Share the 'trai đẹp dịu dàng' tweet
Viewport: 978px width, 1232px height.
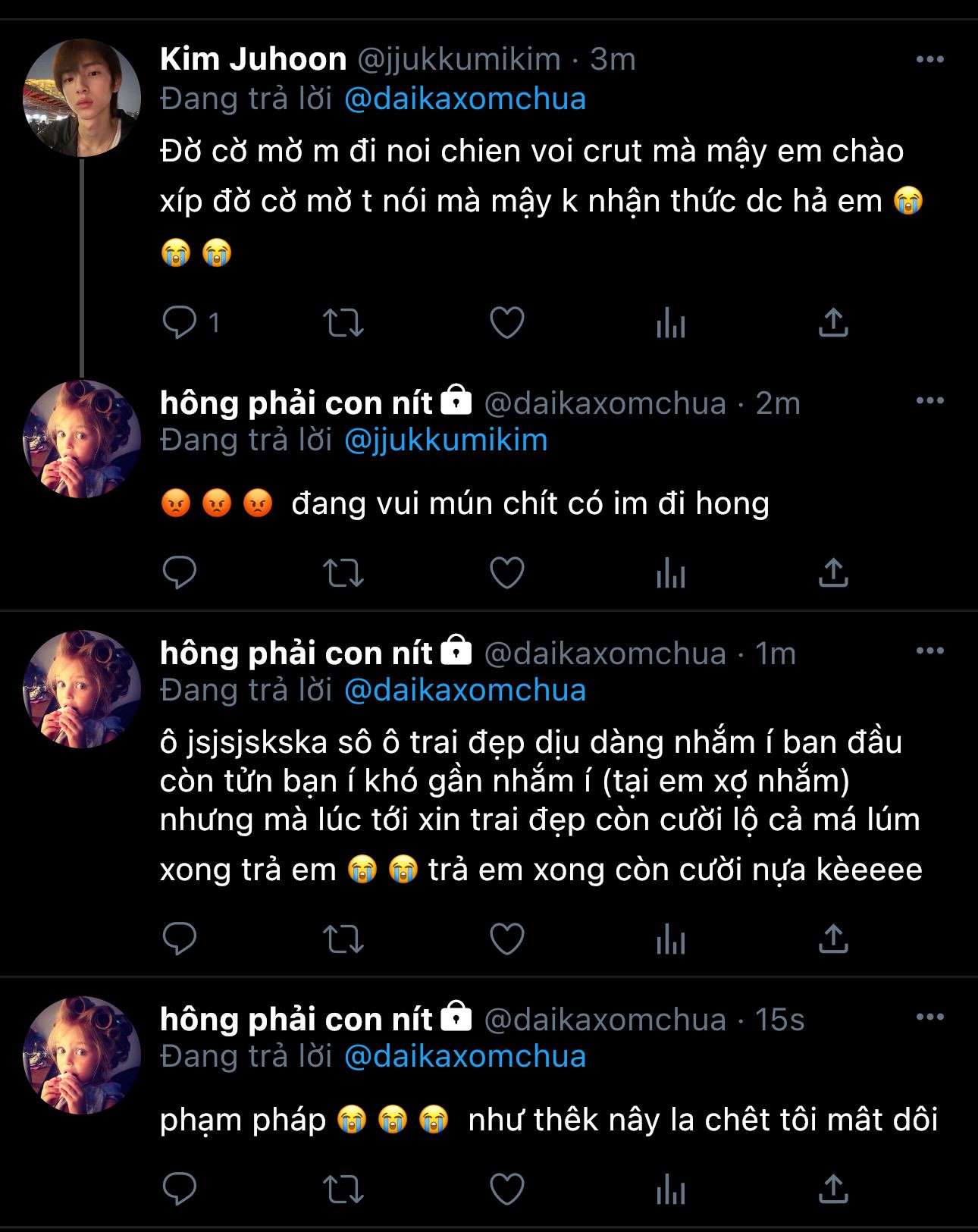833,939
